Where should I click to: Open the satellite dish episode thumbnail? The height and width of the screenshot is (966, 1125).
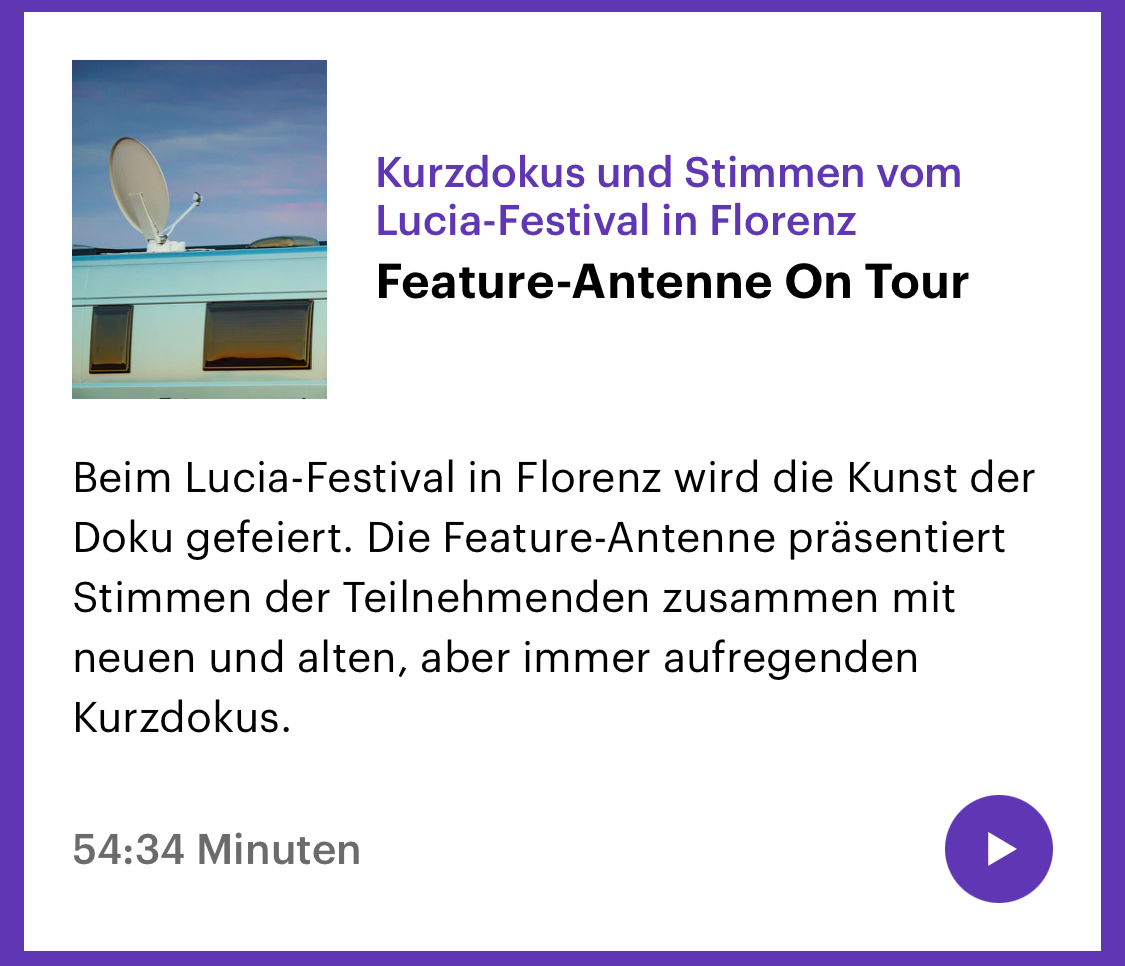[199, 229]
